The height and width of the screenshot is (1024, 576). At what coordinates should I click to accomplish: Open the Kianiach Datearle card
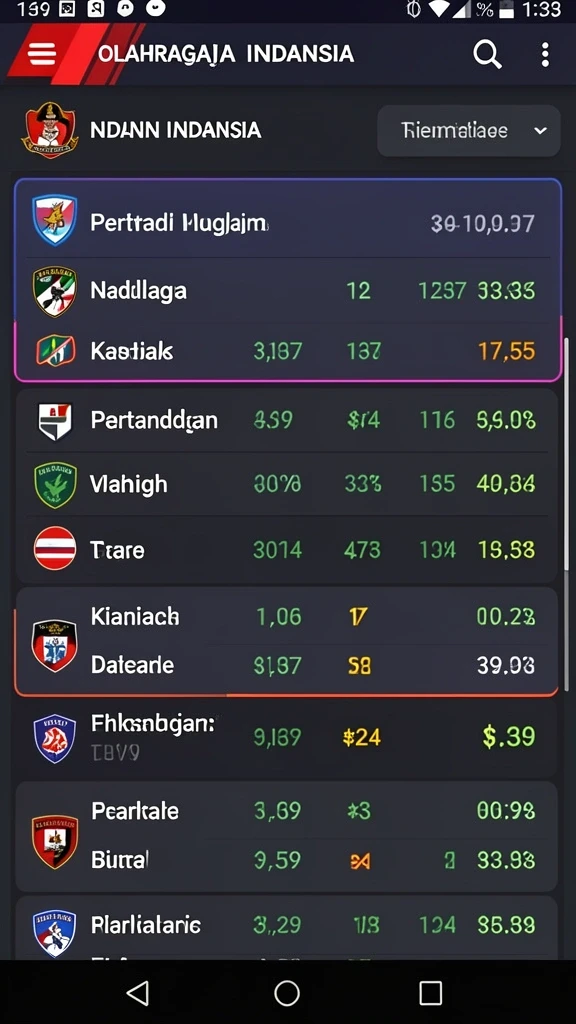coord(287,641)
